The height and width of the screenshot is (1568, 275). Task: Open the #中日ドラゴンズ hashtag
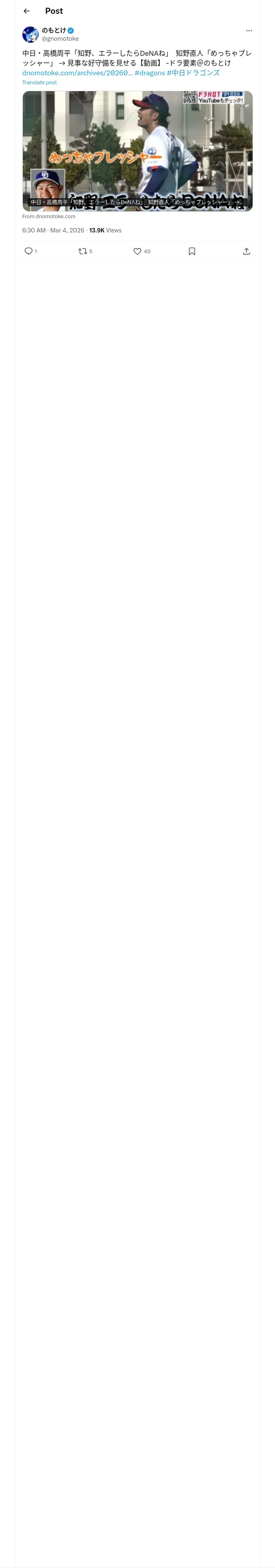(x=193, y=73)
